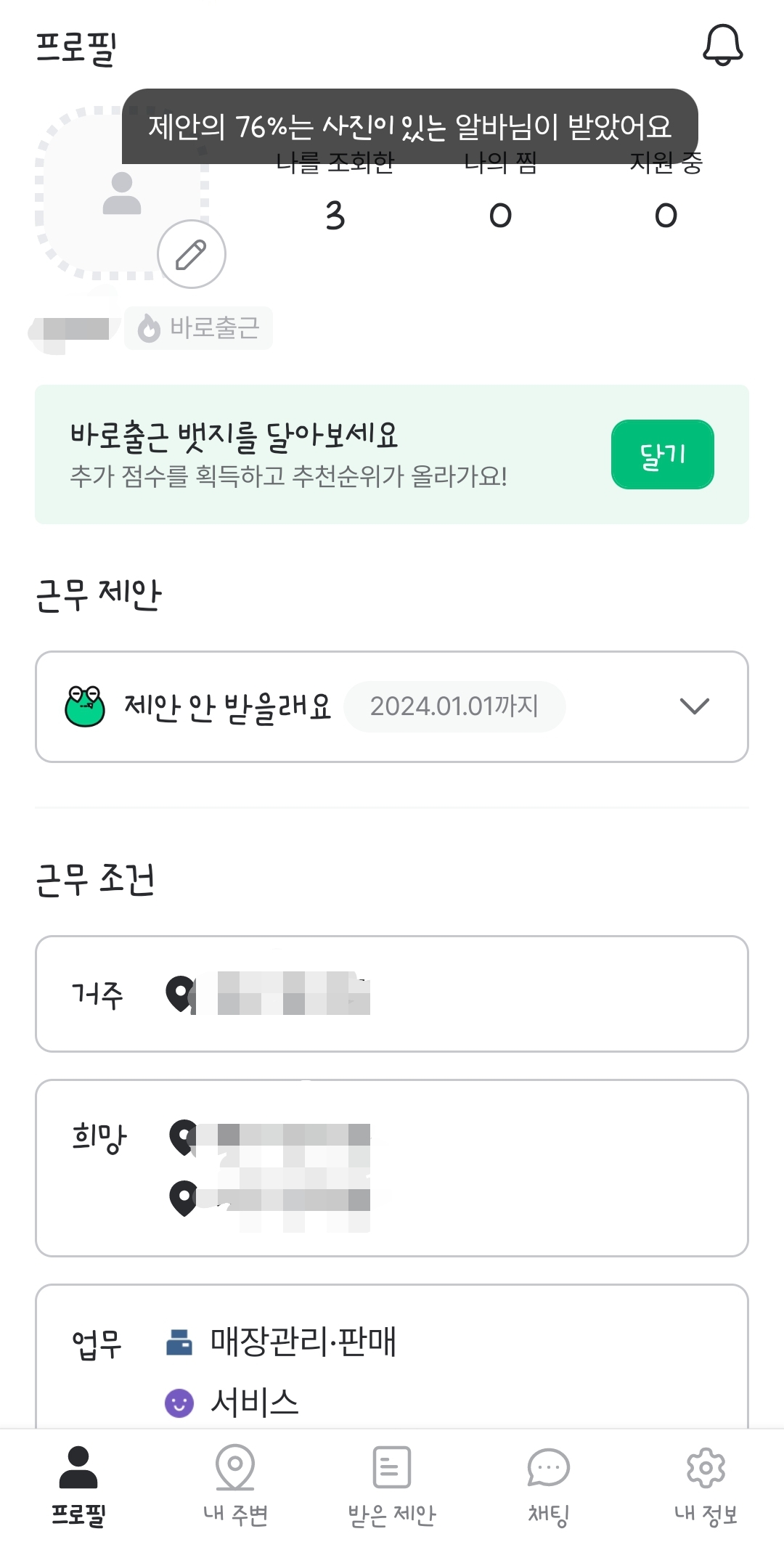Image resolution: width=784 pixels, height=1542 pixels.
Task: Select the 내 주변 map pin icon
Action: coord(234,1469)
